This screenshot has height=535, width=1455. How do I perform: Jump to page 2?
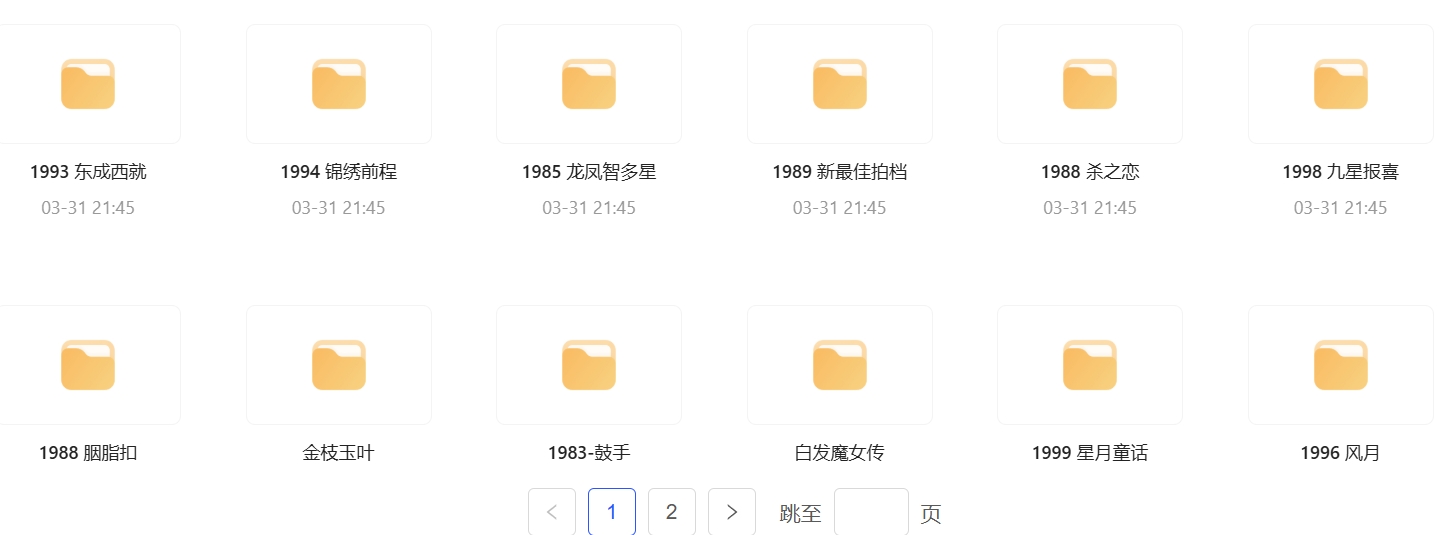[672, 512]
